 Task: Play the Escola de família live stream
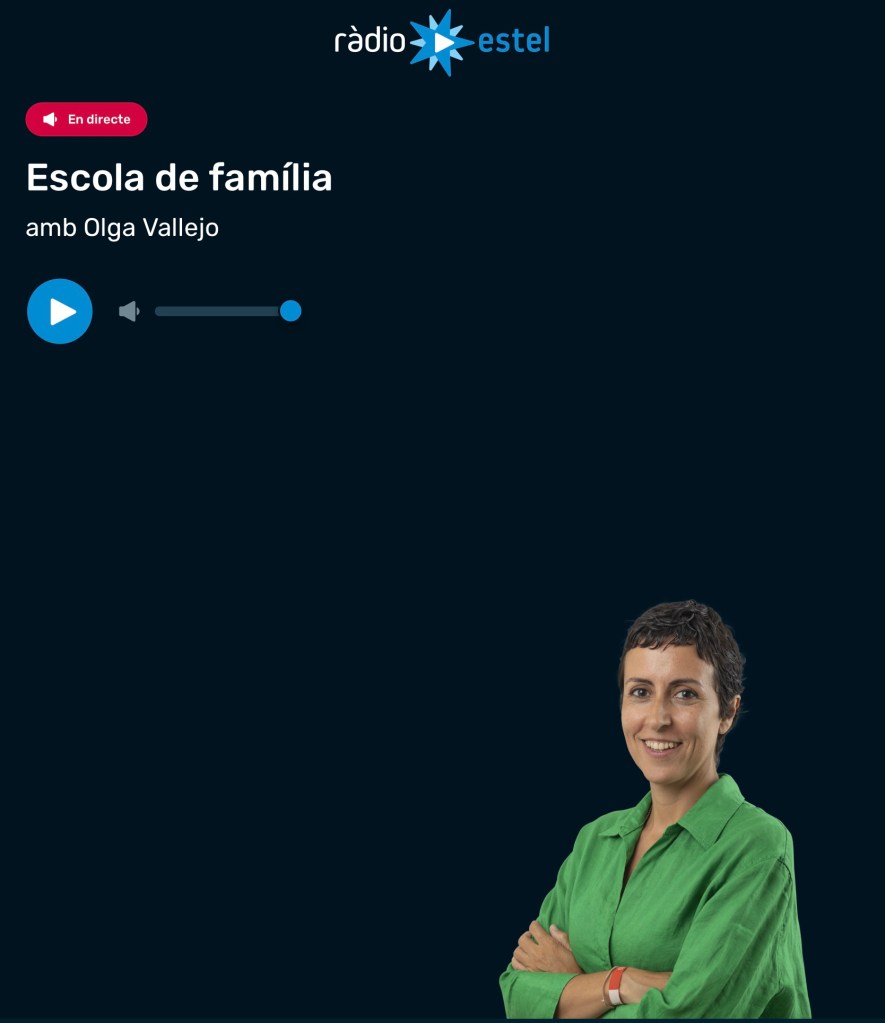(x=60, y=311)
